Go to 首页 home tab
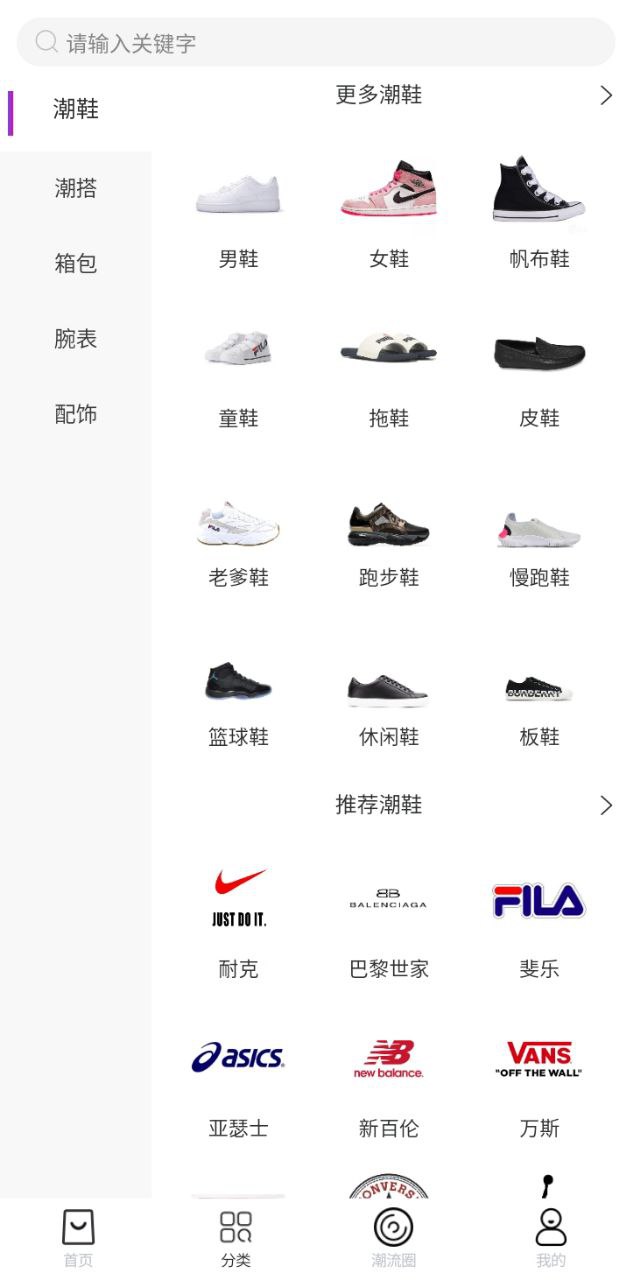The image size is (630, 1280). tap(78, 1238)
